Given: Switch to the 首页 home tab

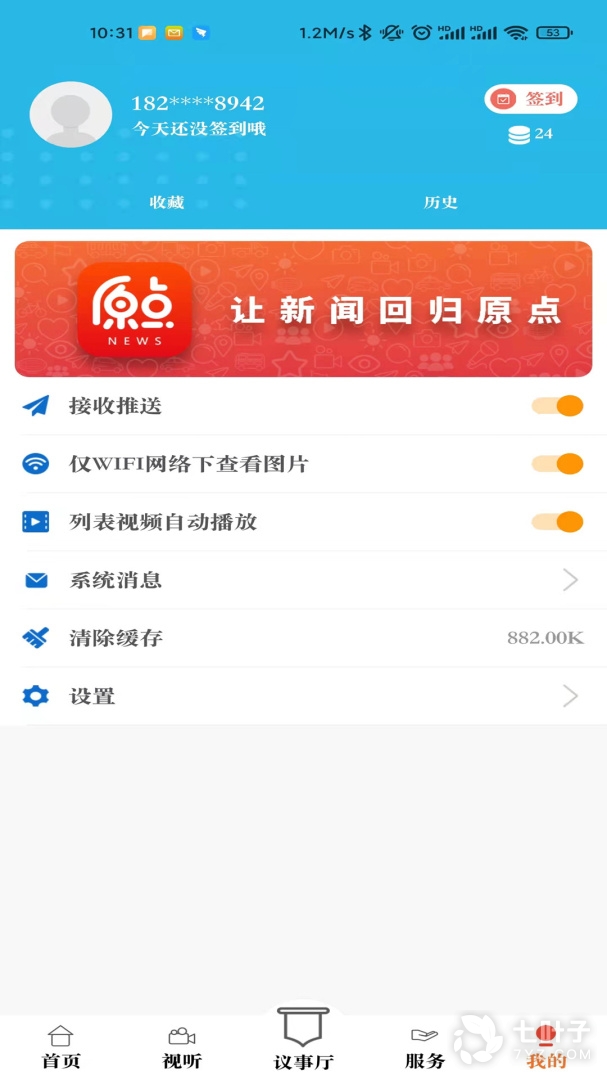Looking at the screenshot, I should pyautogui.click(x=61, y=1047).
